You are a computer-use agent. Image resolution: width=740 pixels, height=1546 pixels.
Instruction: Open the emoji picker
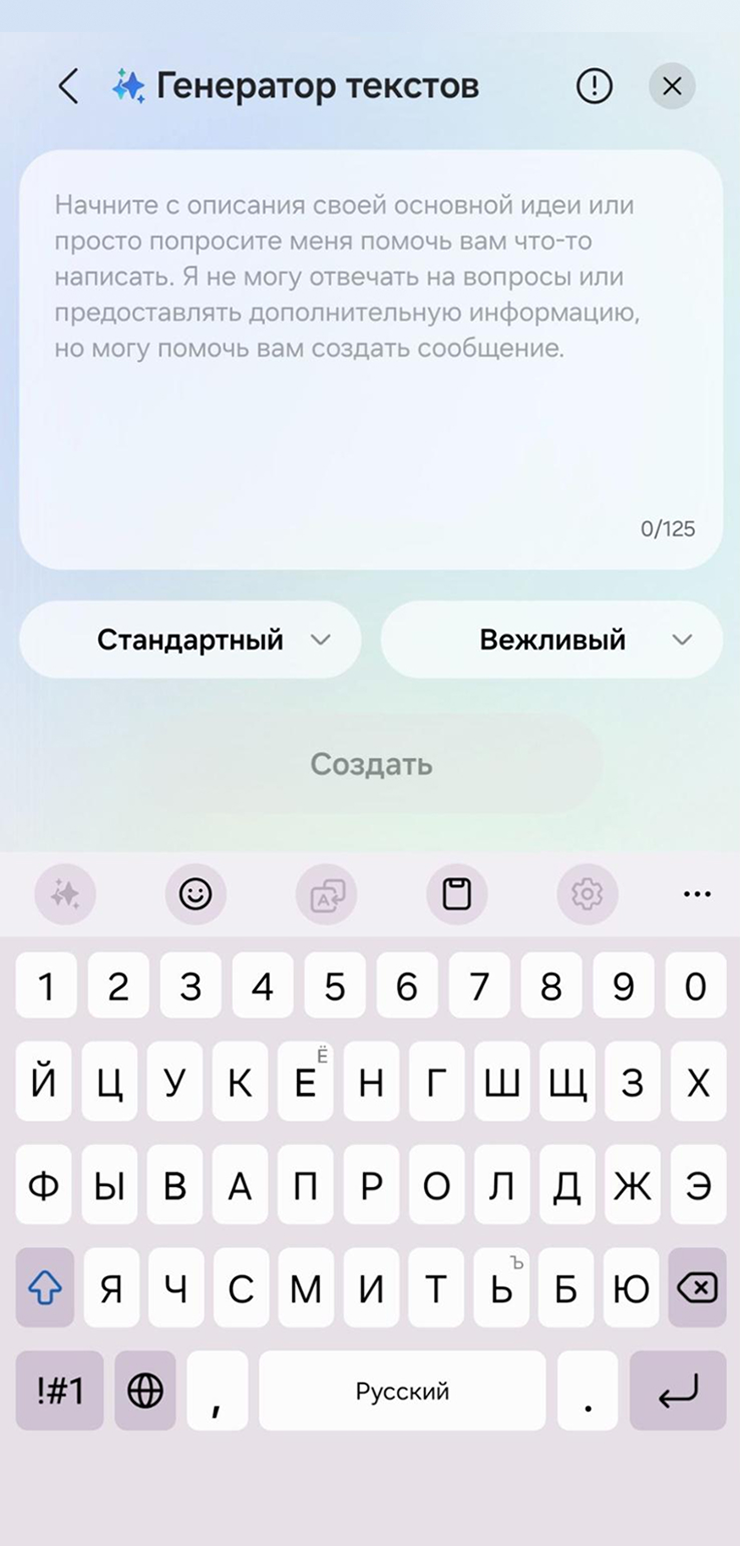[x=196, y=894]
